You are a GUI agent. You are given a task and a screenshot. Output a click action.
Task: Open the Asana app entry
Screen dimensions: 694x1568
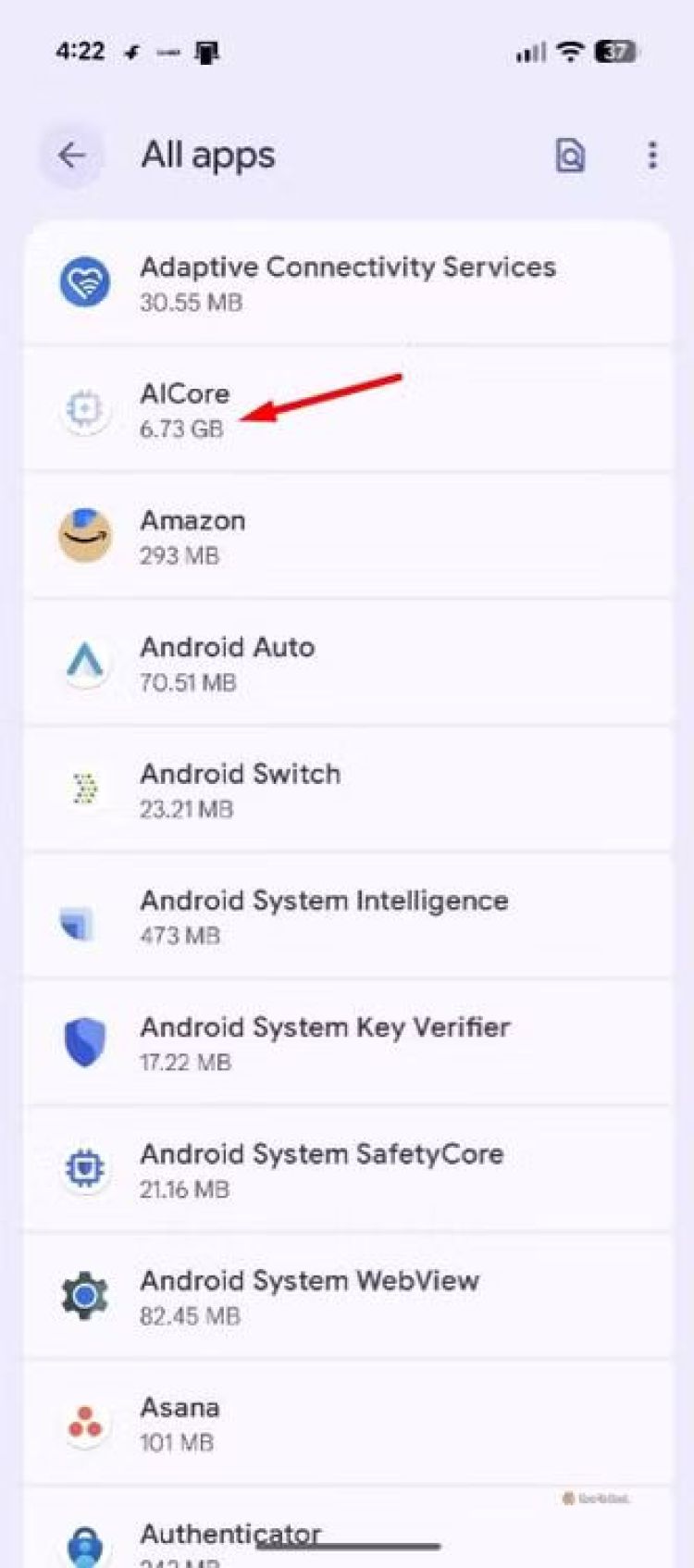coord(347,1424)
